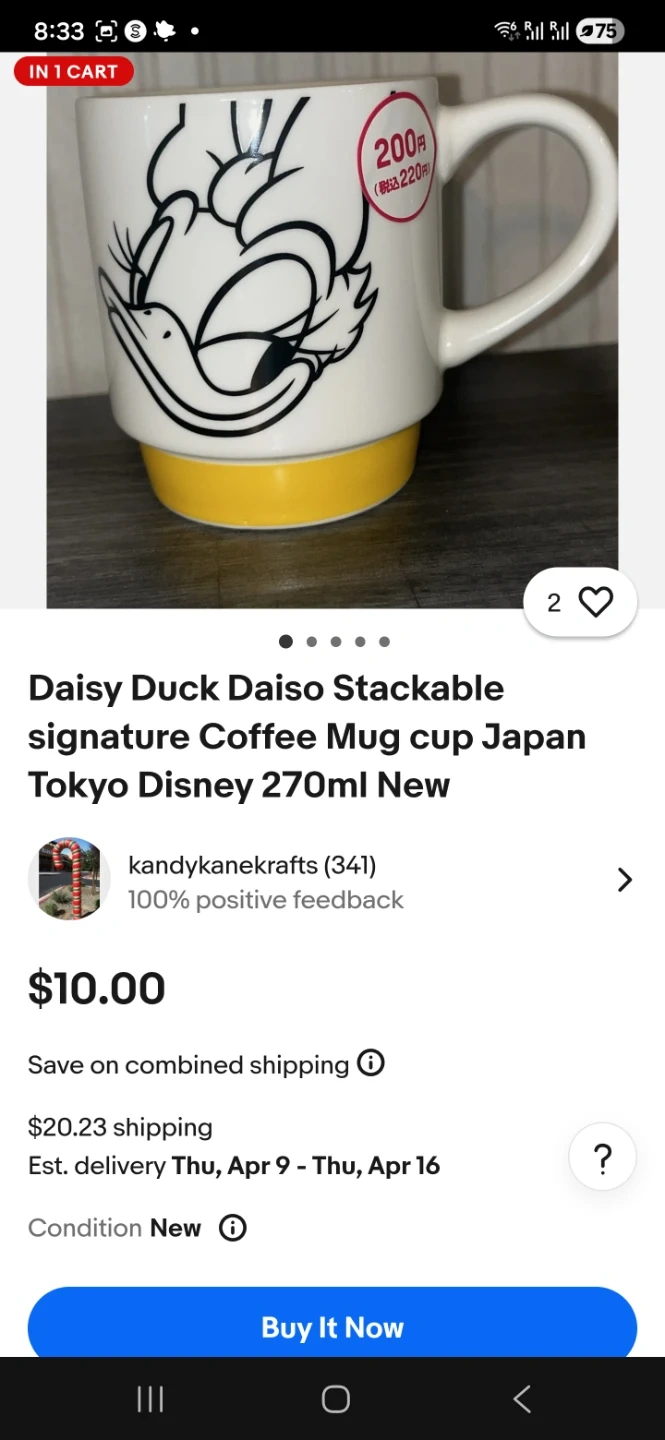Go back with system back button
Image resolution: width=665 pixels, height=1440 pixels.
521,1399
